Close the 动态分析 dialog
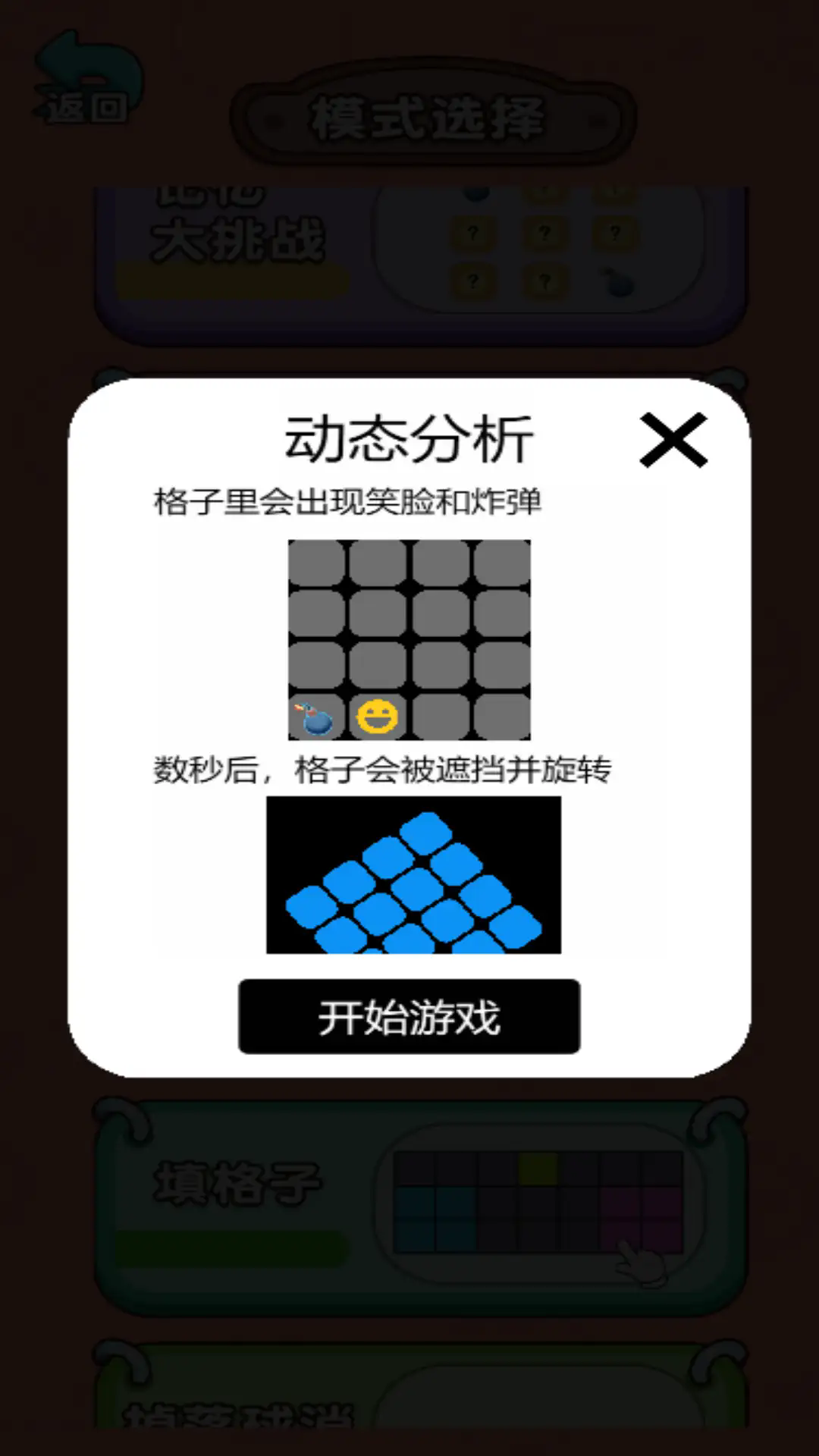The height and width of the screenshot is (1456, 819). click(x=673, y=440)
